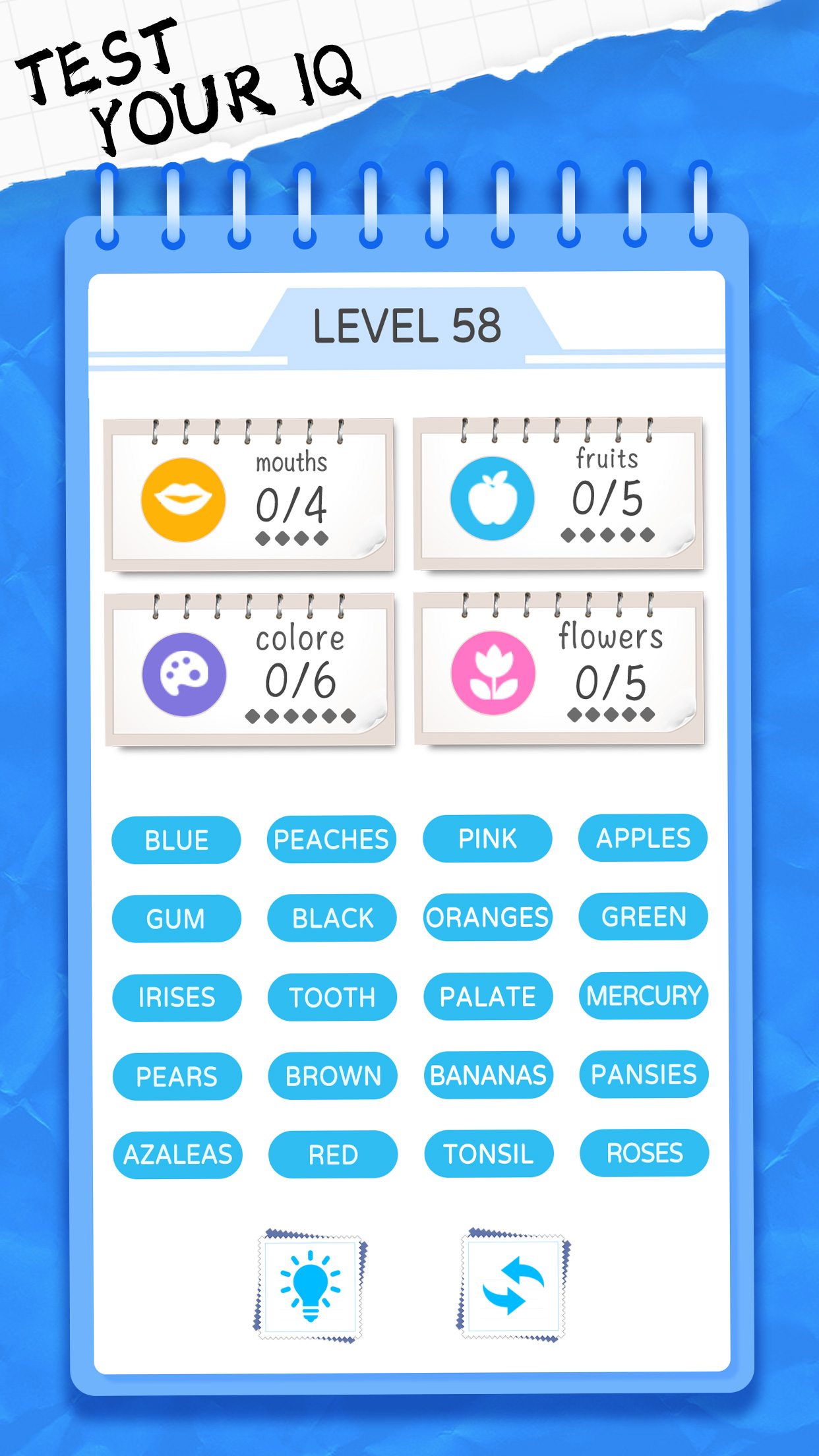Image resolution: width=819 pixels, height=1456 pixels.
Task: Open the flowers category card
Action: (559, 669)
